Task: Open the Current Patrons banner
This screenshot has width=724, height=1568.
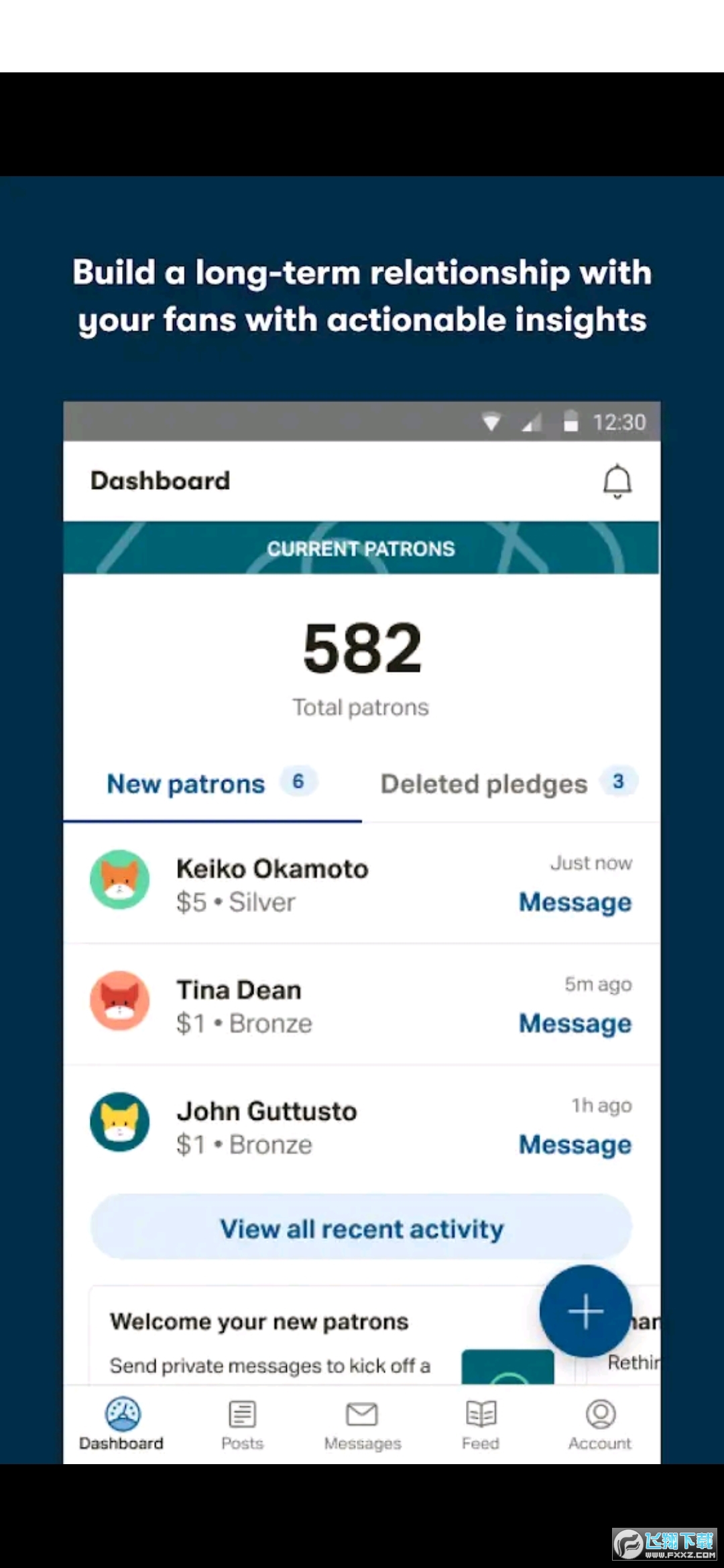Action: pyautogui.click(x=361, y=548)
